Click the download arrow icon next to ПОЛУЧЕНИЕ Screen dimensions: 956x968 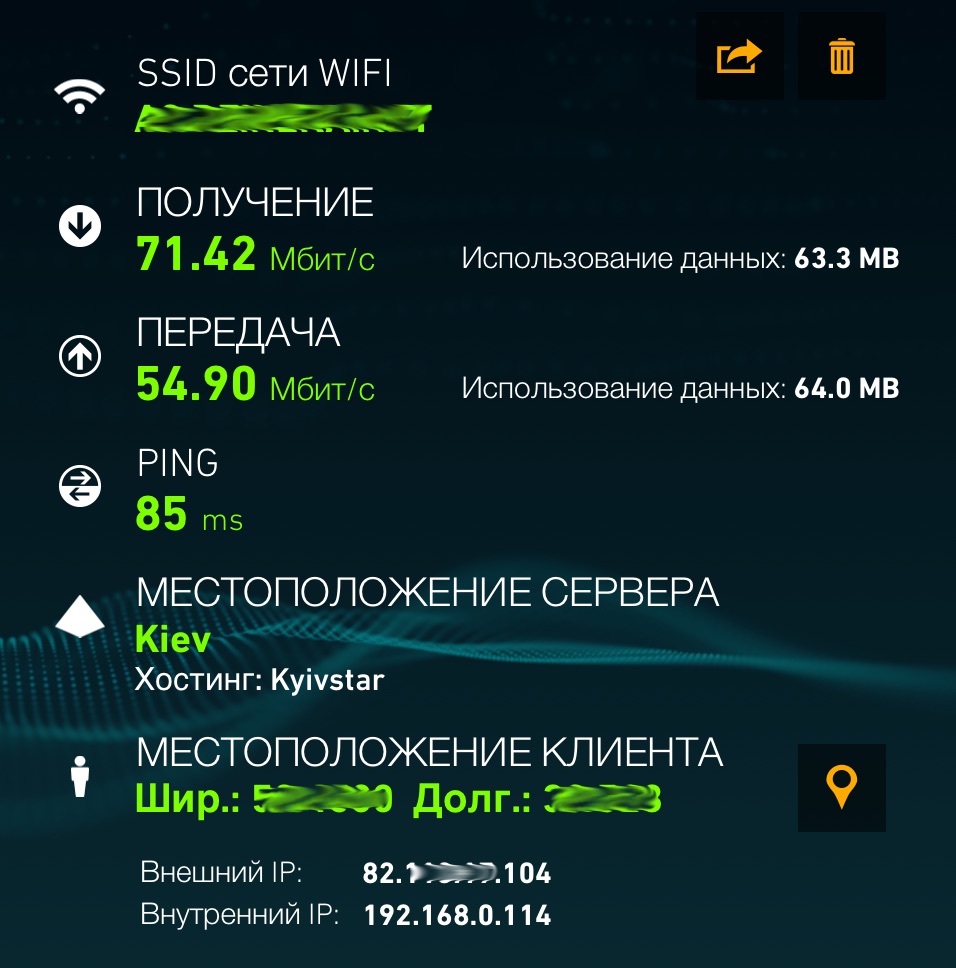tap(78, 225)
